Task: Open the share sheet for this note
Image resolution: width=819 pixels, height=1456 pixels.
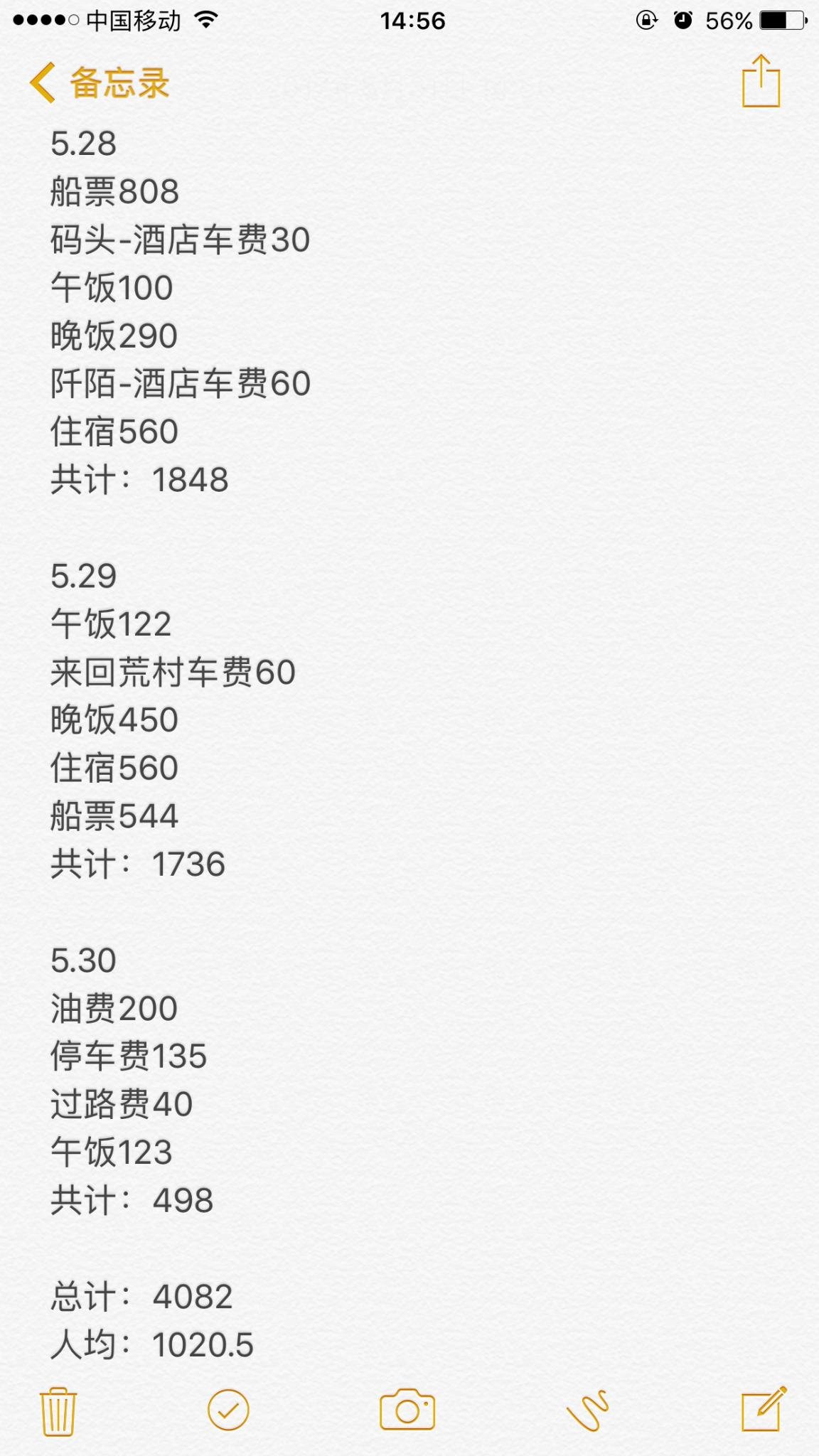Action: (761, 82)
